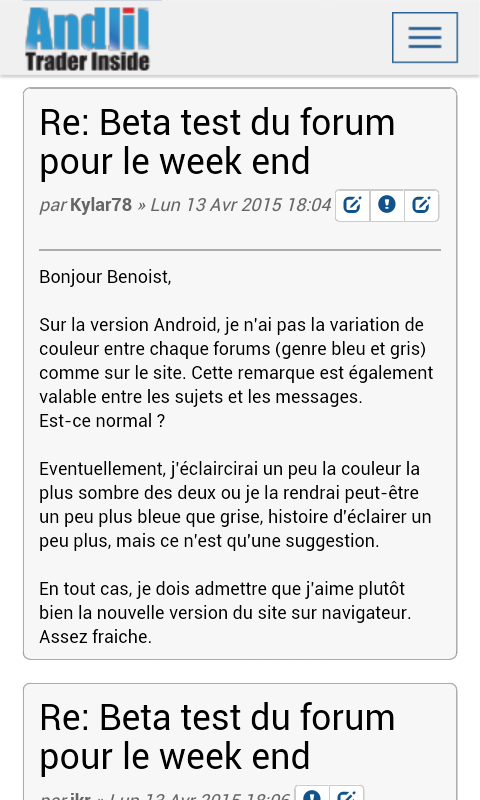Report Kylar78's post with the exclamation icon
This screenshot has height=800, width=480.
(x=387, y=205)
